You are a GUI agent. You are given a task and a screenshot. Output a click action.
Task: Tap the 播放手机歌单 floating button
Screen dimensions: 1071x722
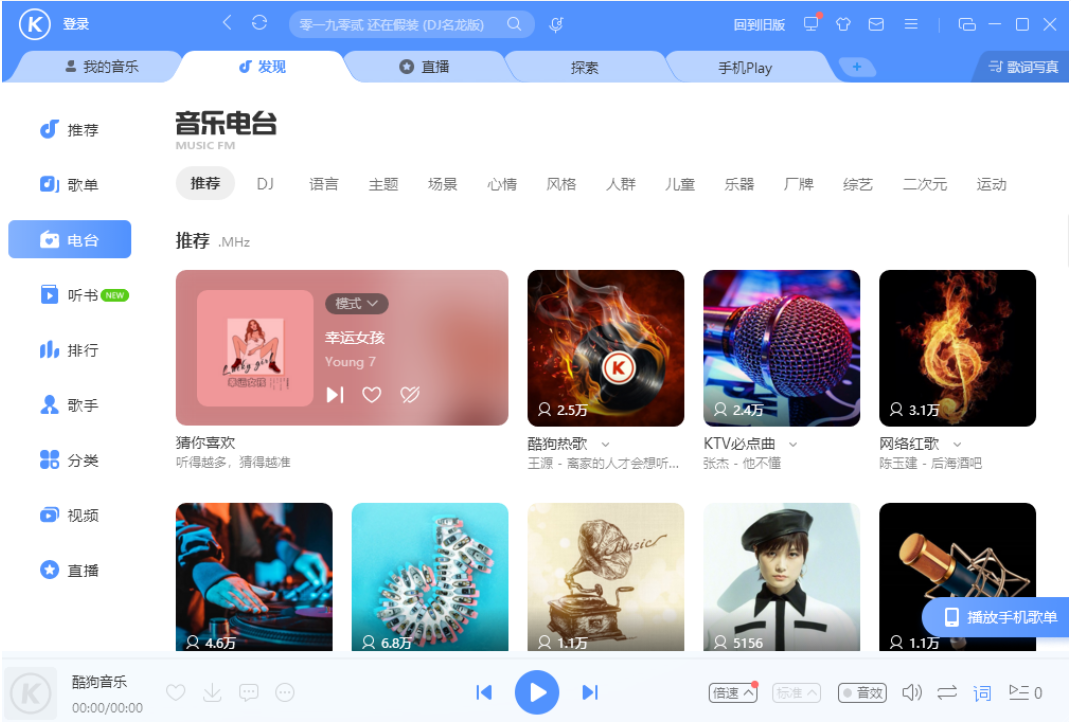click(998, 617)
